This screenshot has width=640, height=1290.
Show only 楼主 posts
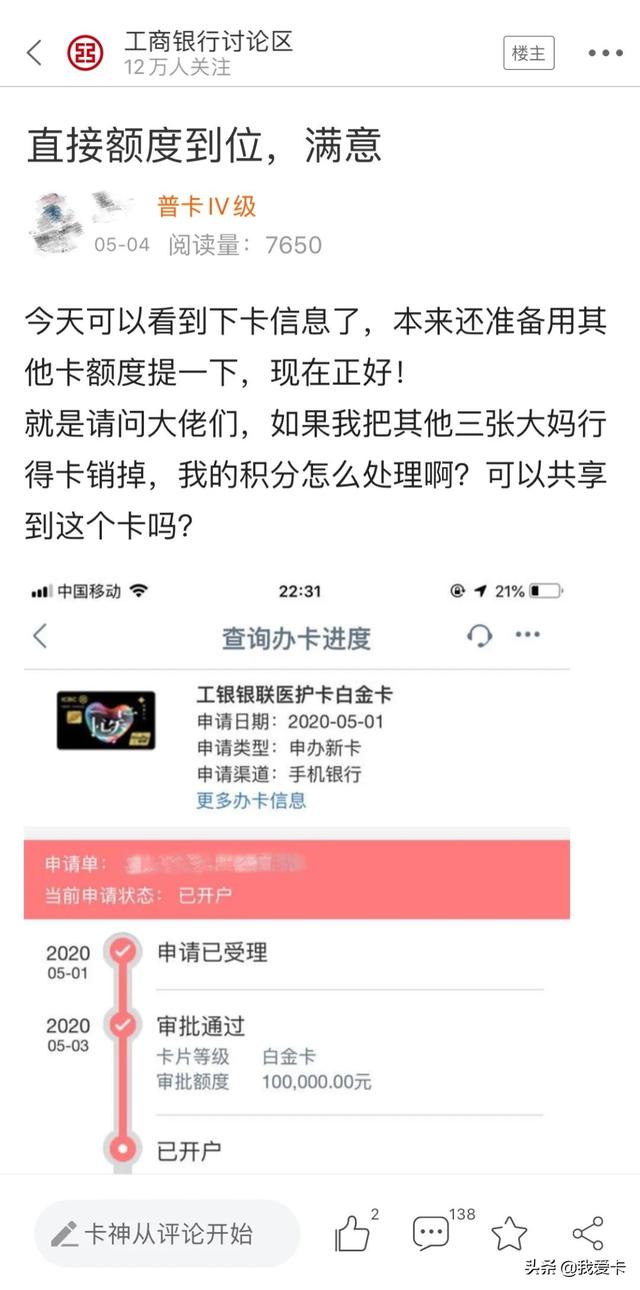[528, 53]
